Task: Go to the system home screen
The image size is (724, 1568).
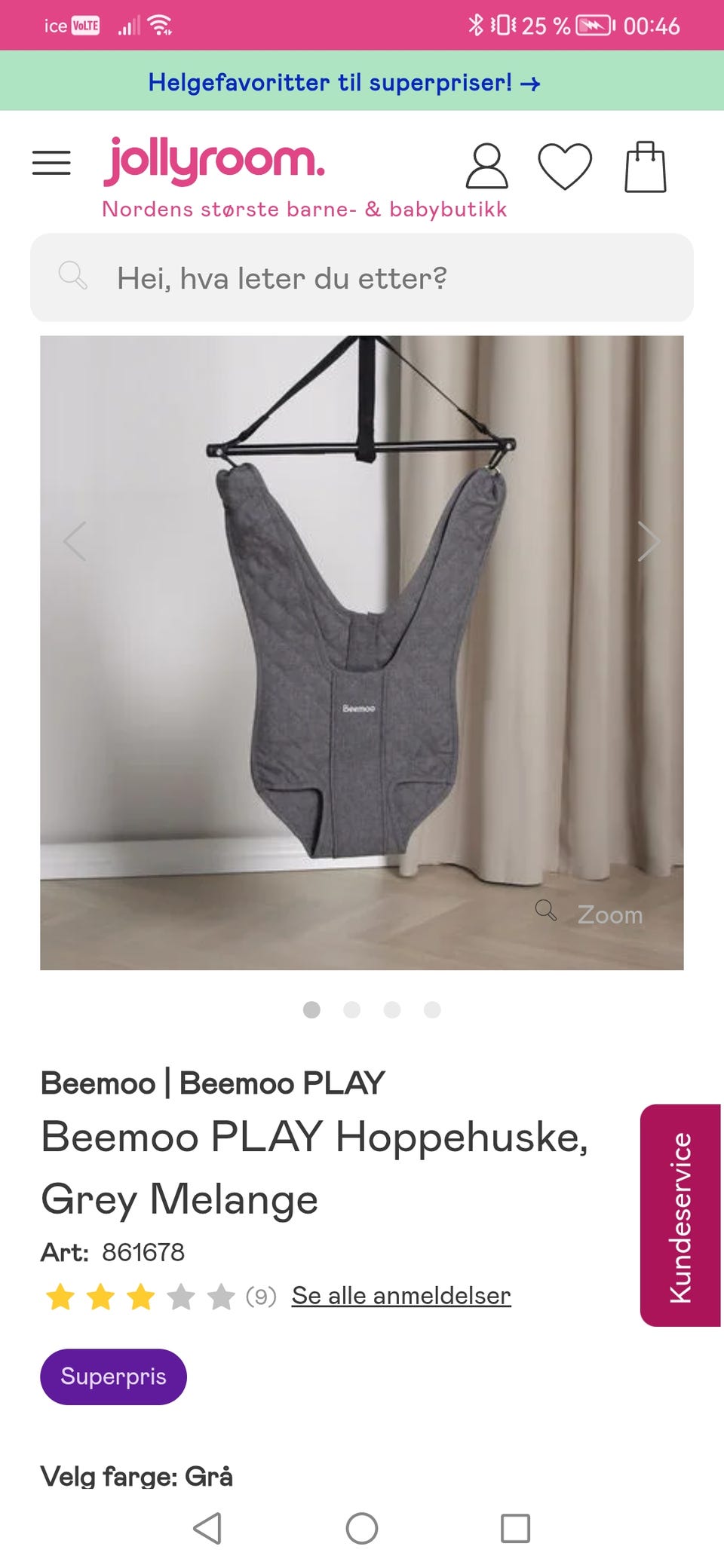Action: 362,1529
